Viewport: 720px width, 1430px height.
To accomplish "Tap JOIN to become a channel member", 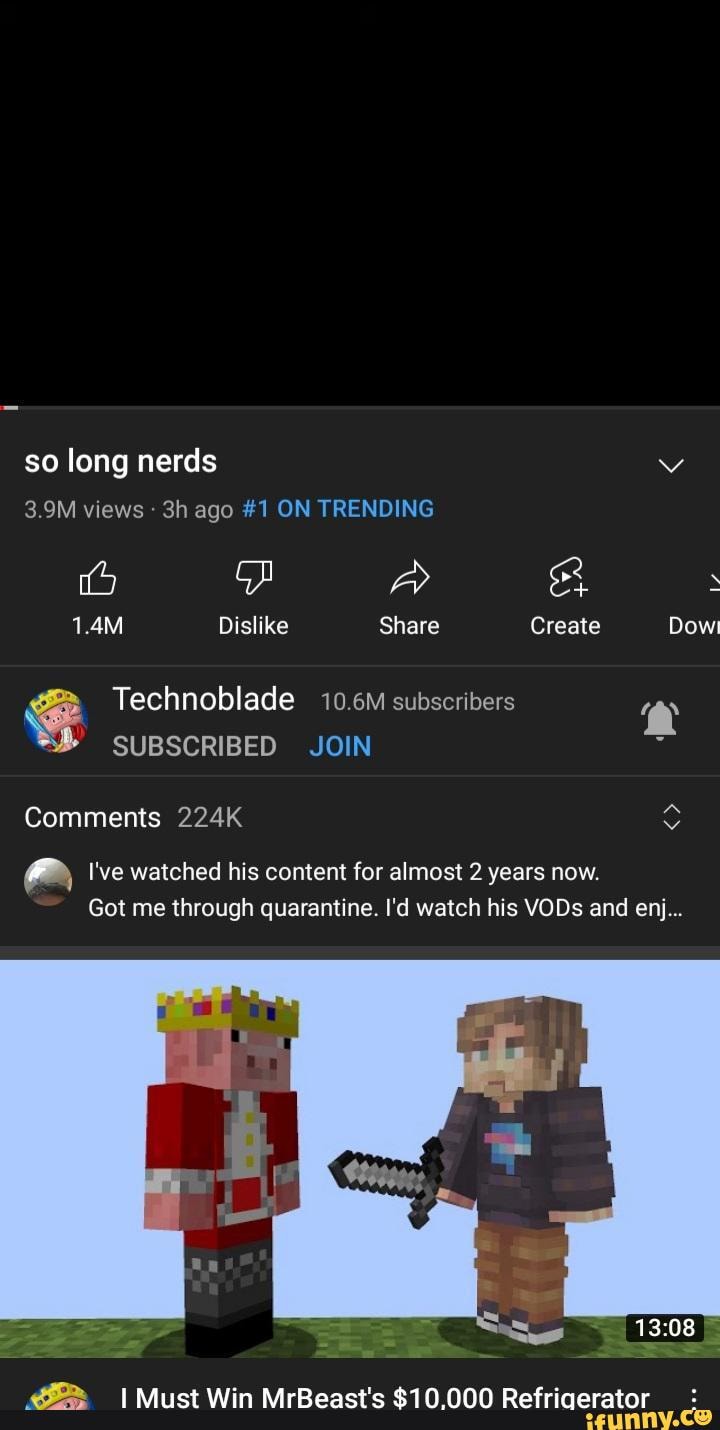I will coord(340,746).
